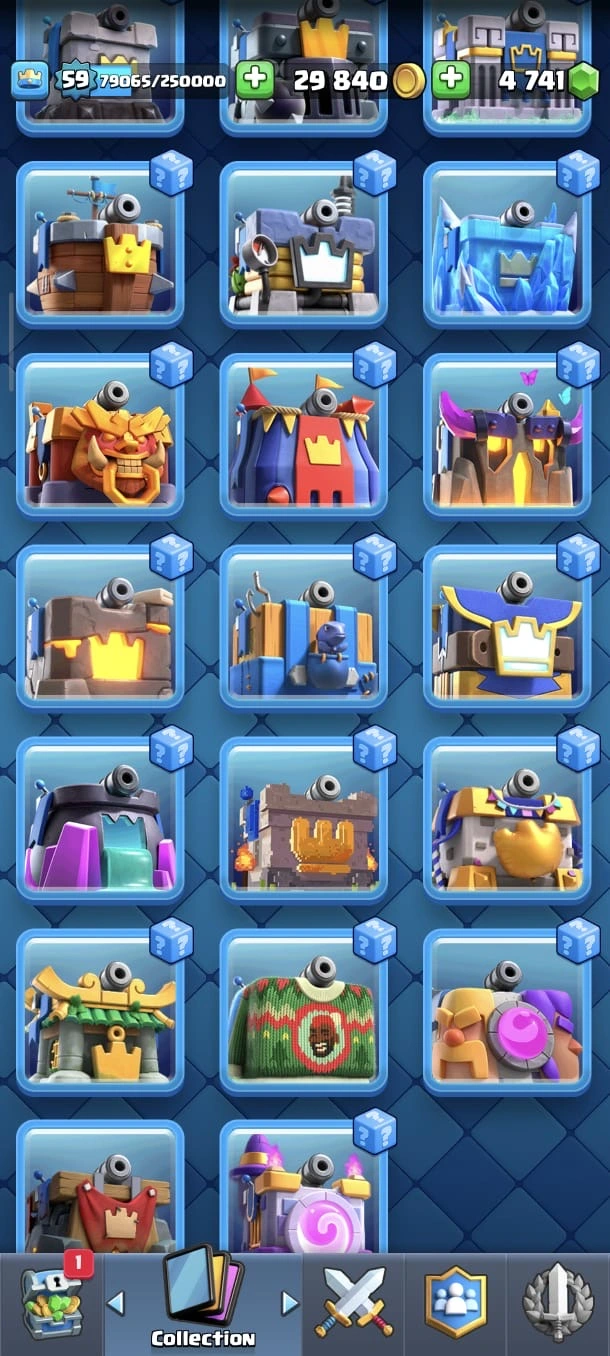610x1356 pixels.
Task: Pick the pagoda temple tower skin
Action: point(100,1013)
